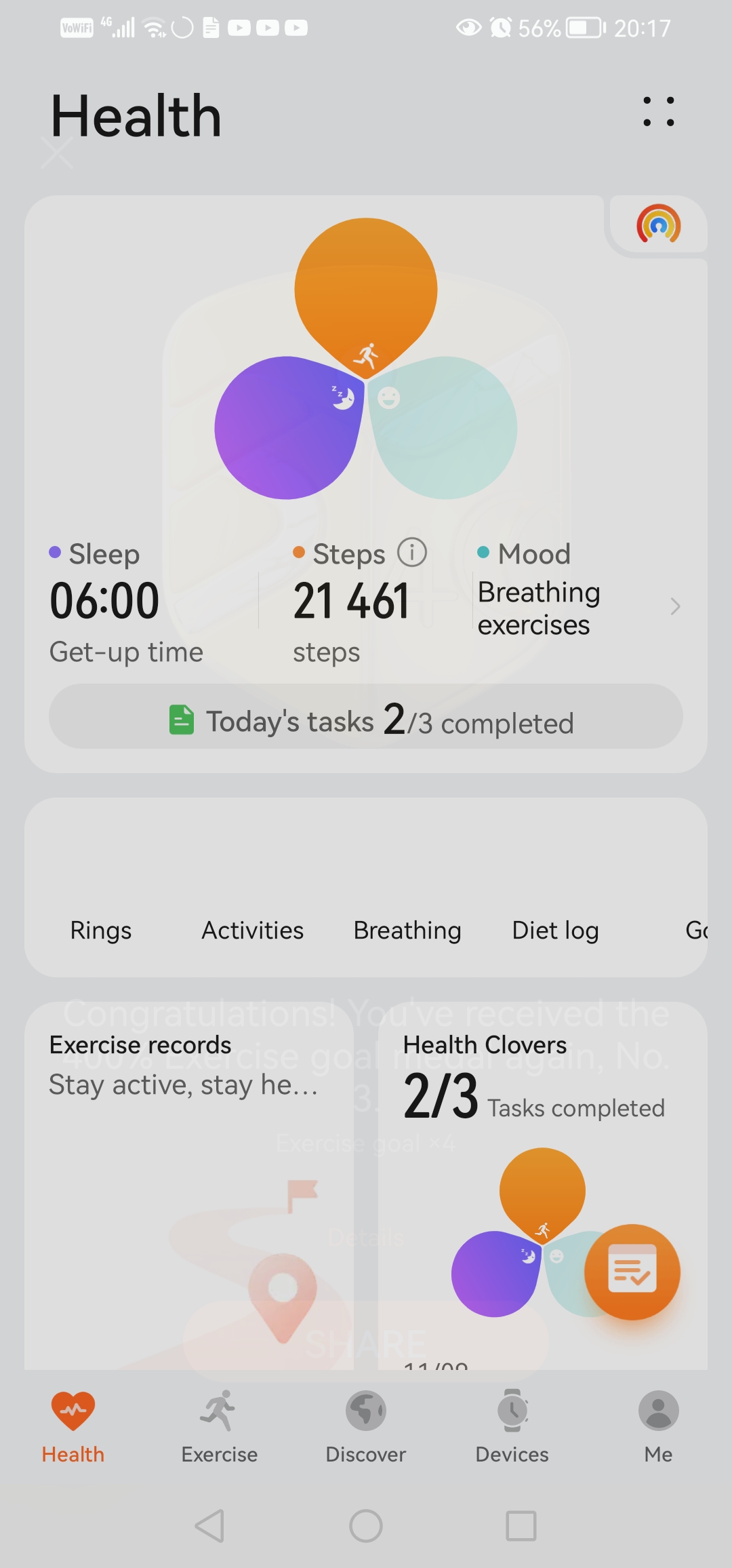Tap the orange floating task list button
732x1568 pixels.
tap(632, 1272)
